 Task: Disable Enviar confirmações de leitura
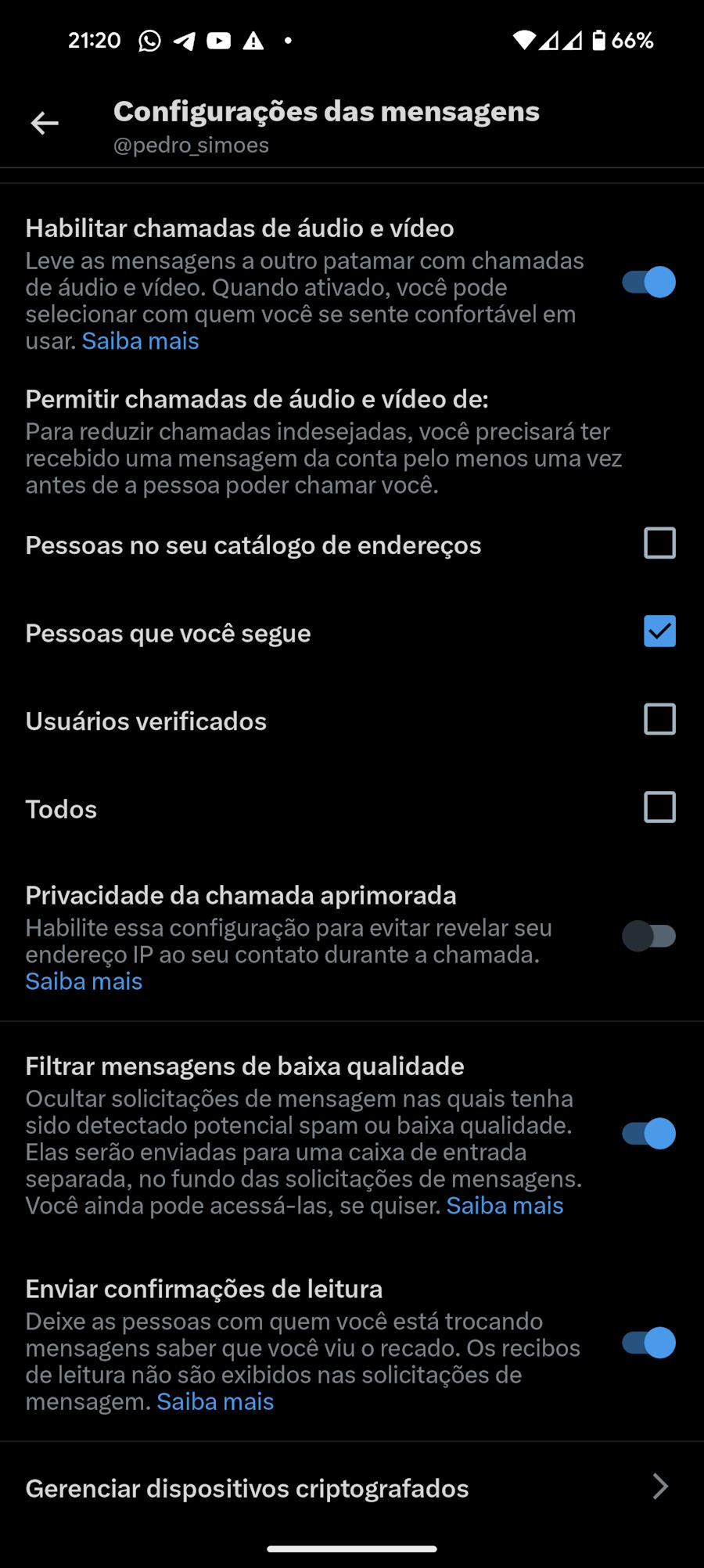point(648,1343)
